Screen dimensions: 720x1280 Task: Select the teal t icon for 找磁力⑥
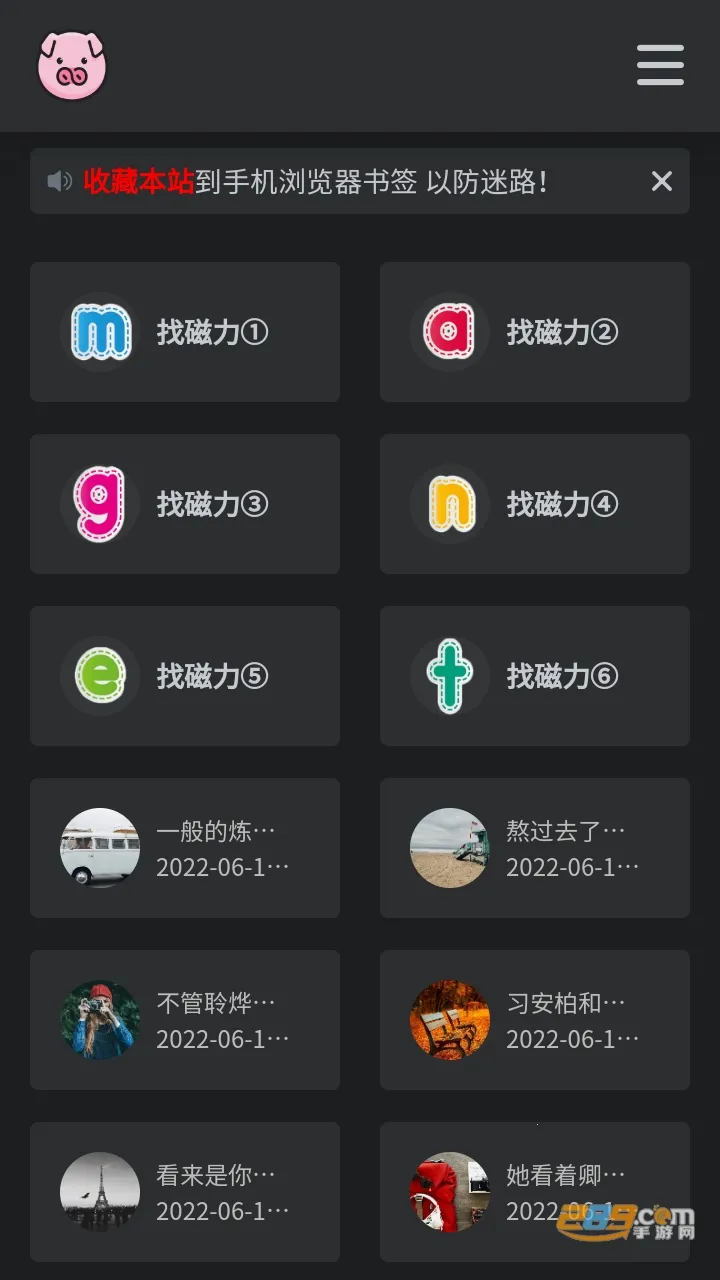449,676
